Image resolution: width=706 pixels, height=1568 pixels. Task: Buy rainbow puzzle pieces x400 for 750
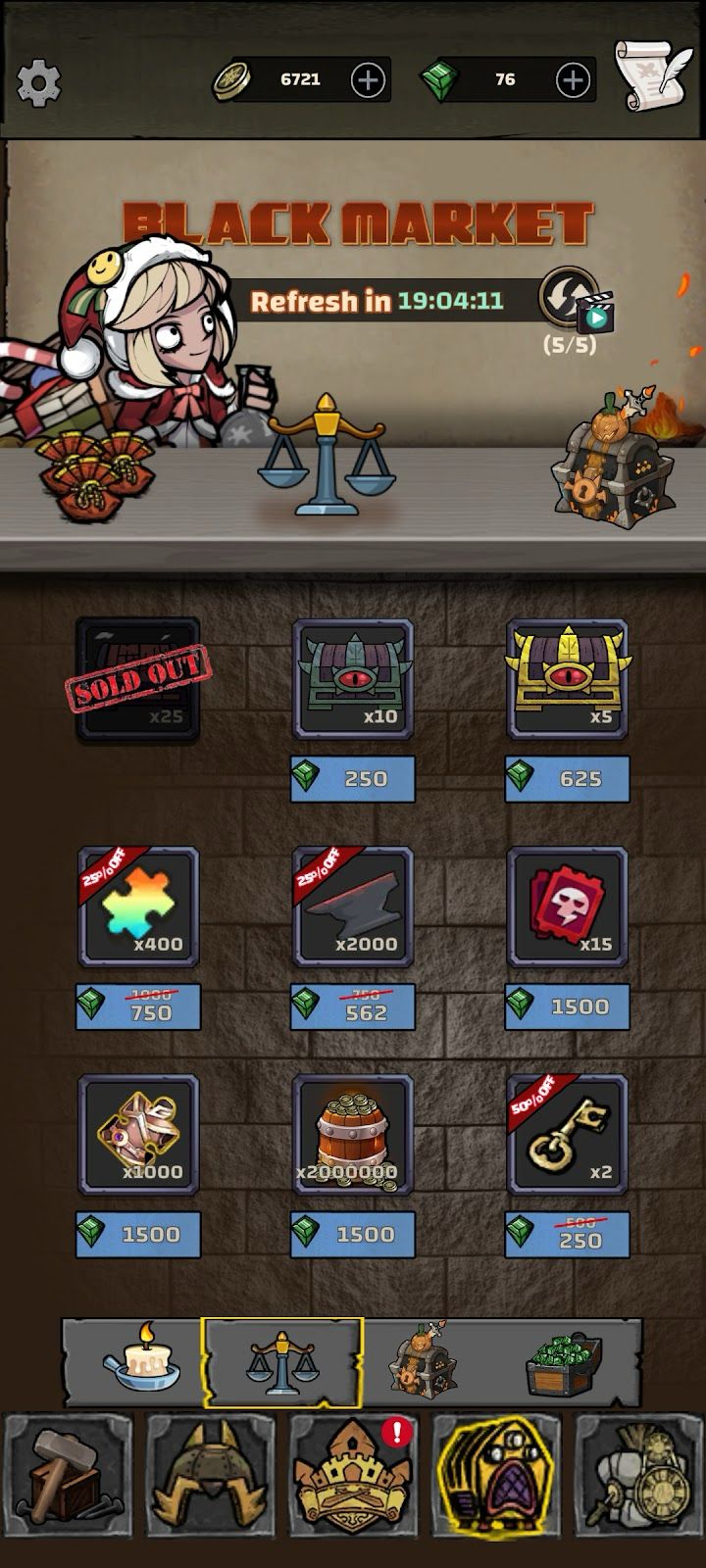click(x=138, y=1006)
